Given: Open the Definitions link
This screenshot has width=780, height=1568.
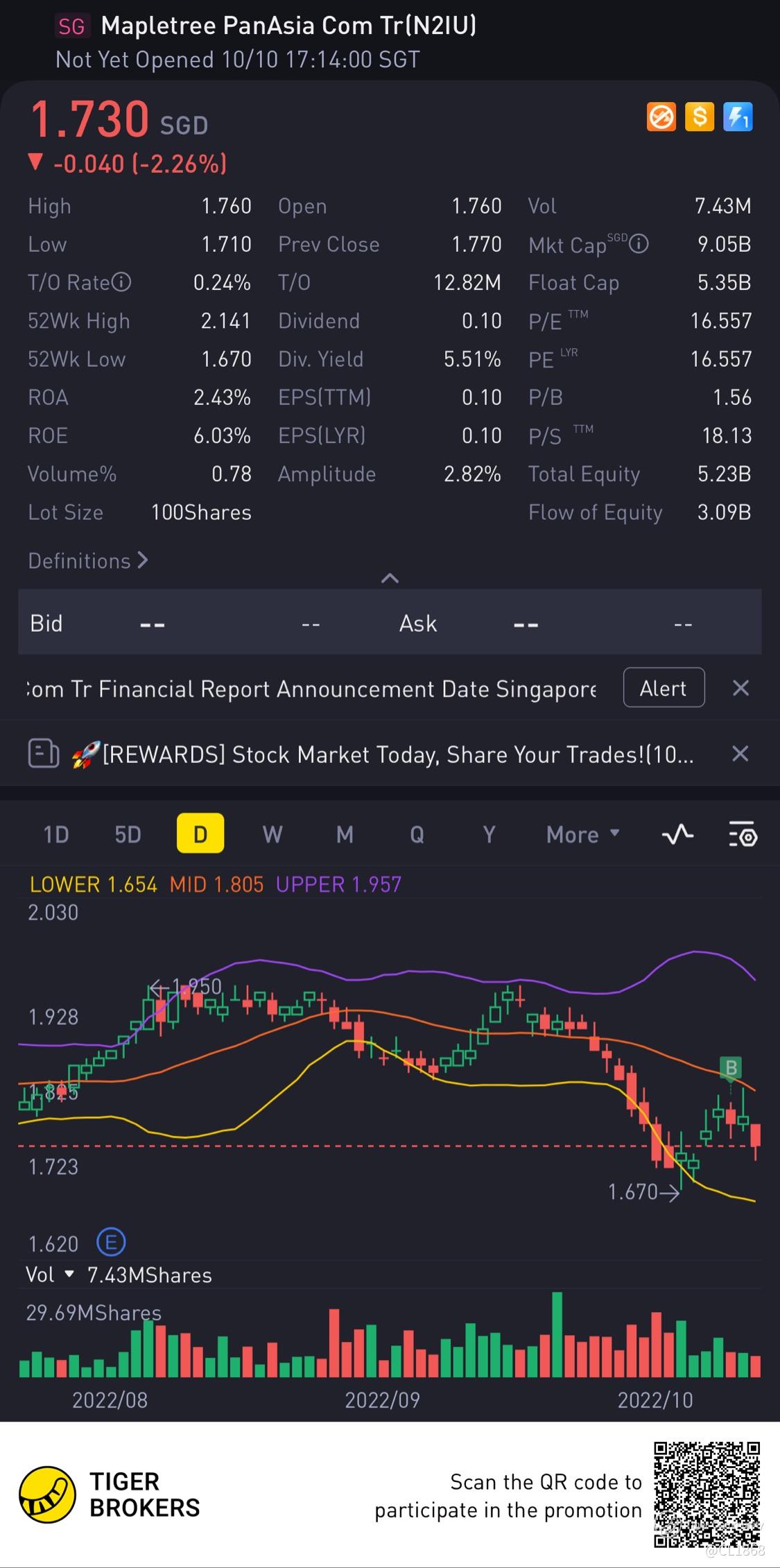Looking at the screenshot, I should 88,561.
